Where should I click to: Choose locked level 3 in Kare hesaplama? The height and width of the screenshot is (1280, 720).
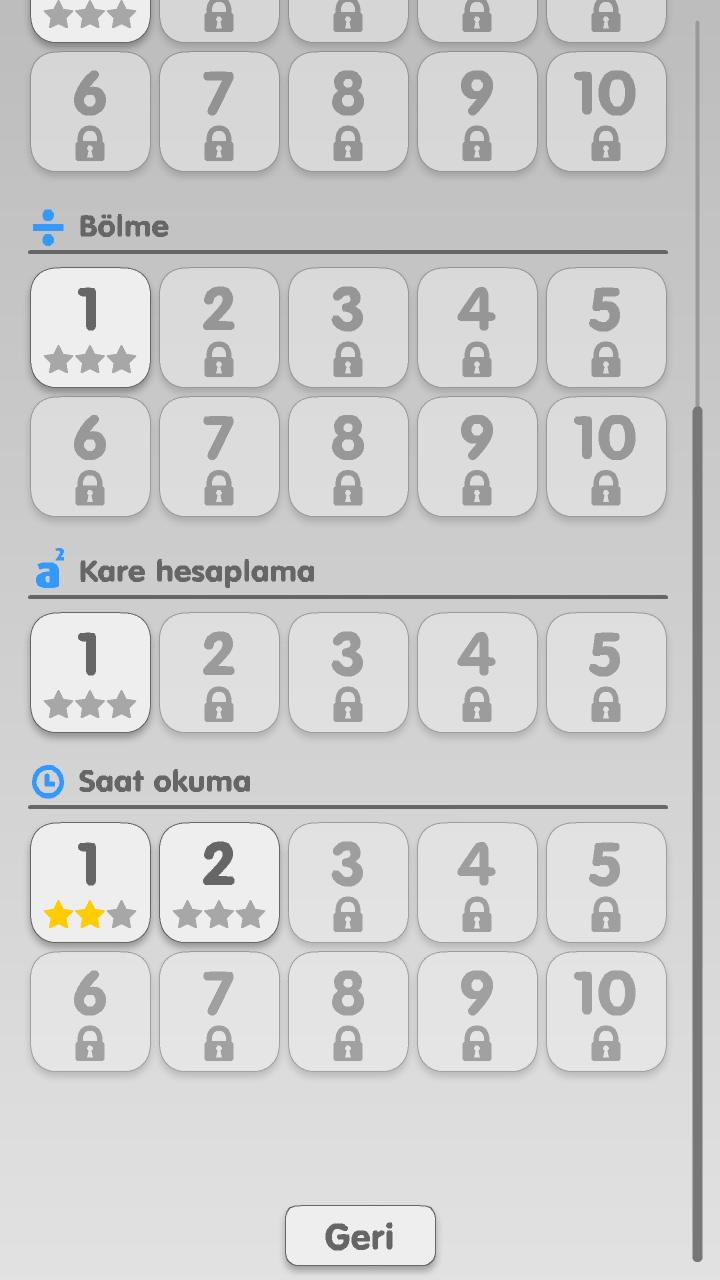click(x=348, y=672)
